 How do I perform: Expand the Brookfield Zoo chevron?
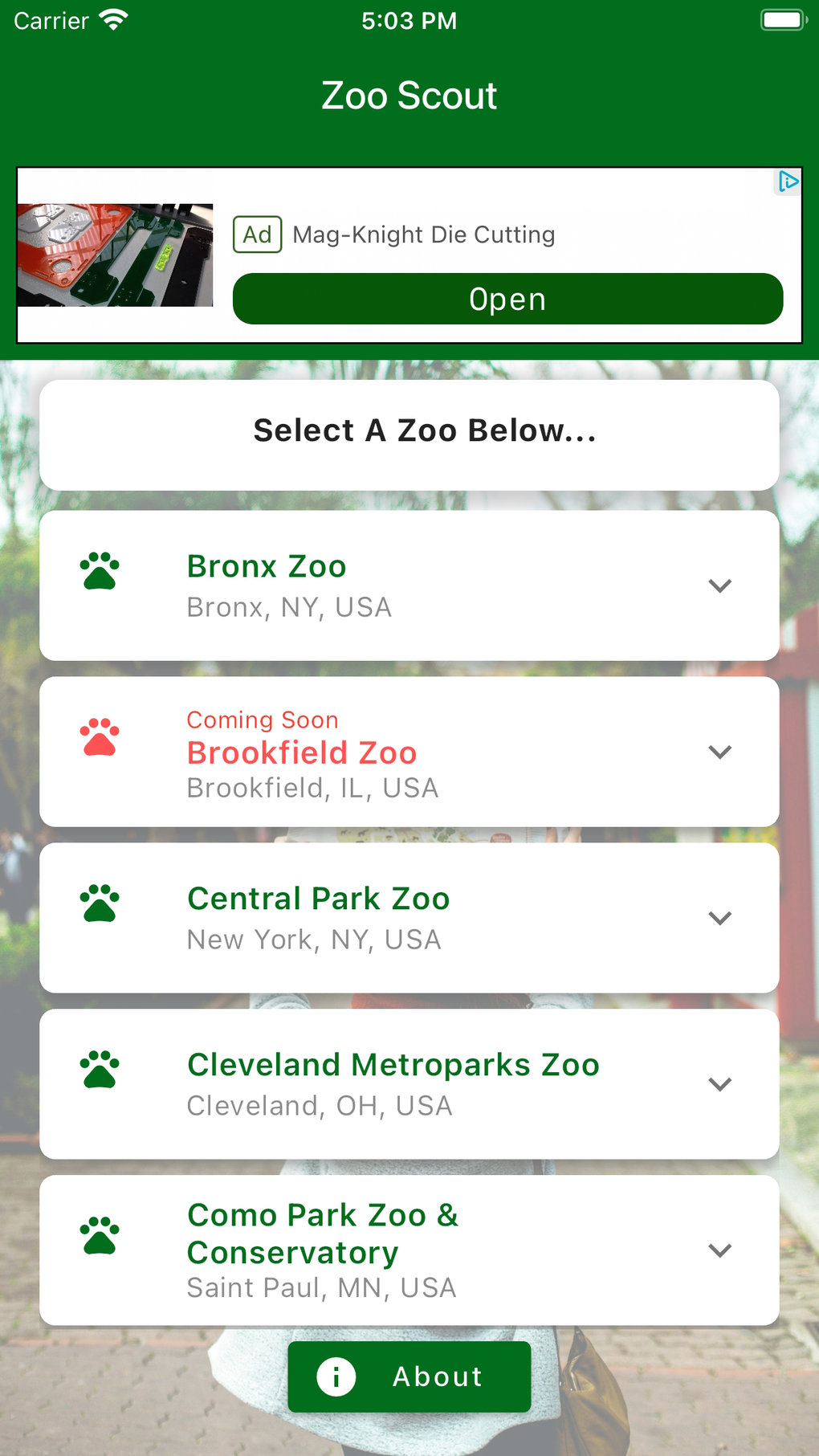coord(720,752)
